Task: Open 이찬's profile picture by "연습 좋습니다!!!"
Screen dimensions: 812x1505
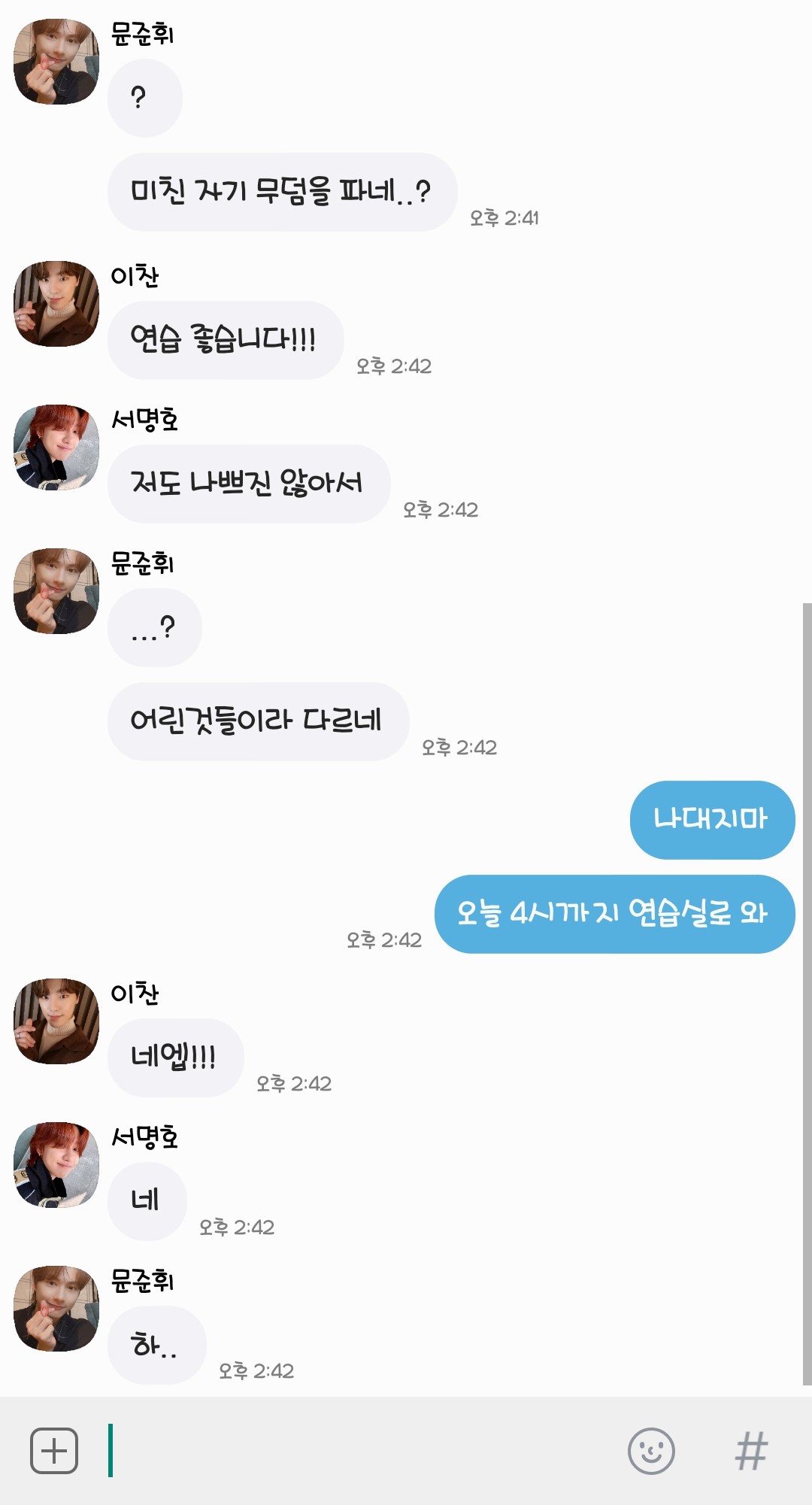Action: tap(56, 304)
